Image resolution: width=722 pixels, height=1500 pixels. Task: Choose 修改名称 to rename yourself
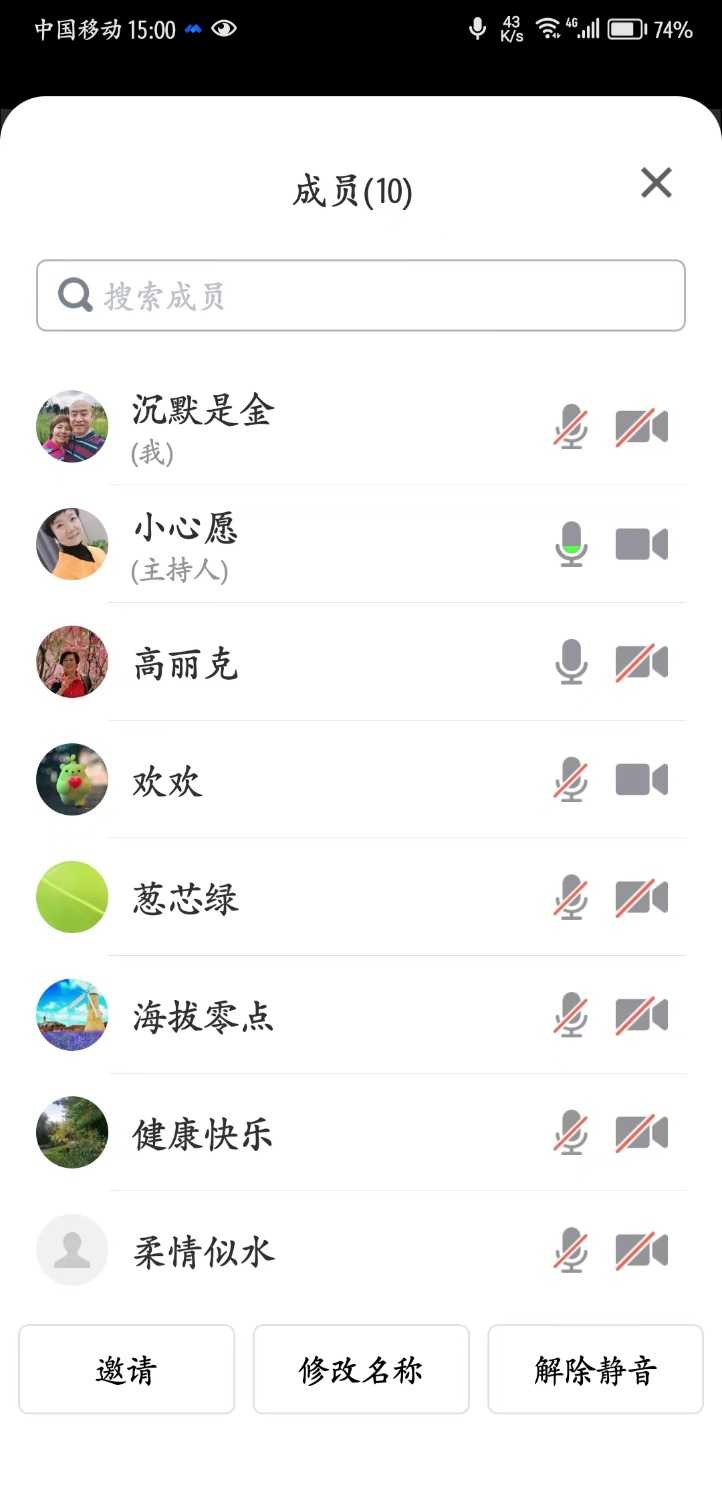pos(360,1369)
